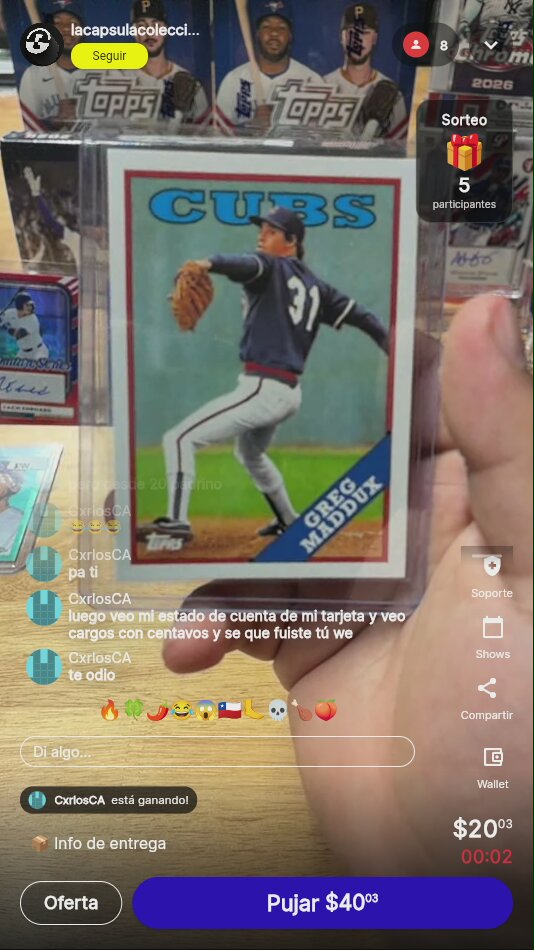
Task: Collapse the stream with the chevron
Action: point(491,45)
